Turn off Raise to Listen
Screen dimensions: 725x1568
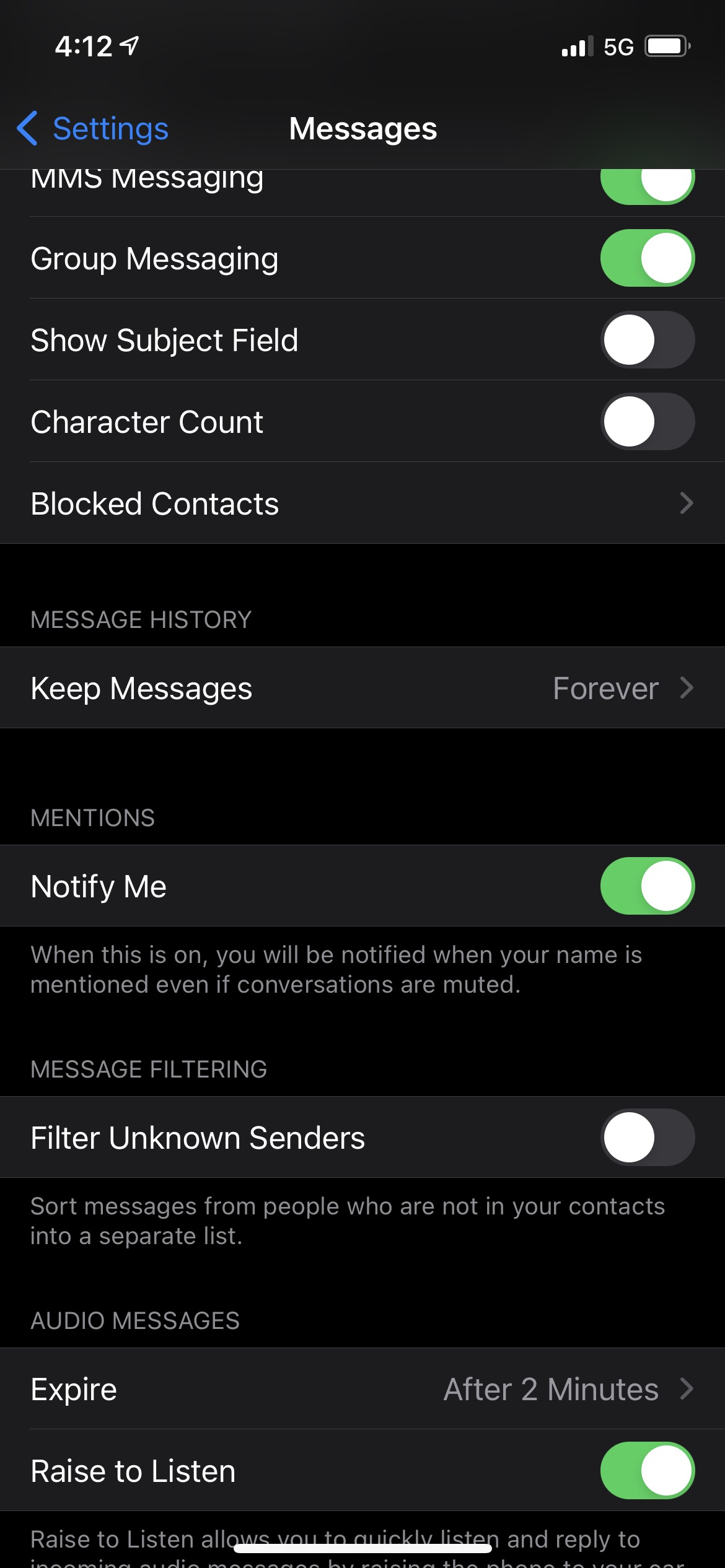[648, 1471]
